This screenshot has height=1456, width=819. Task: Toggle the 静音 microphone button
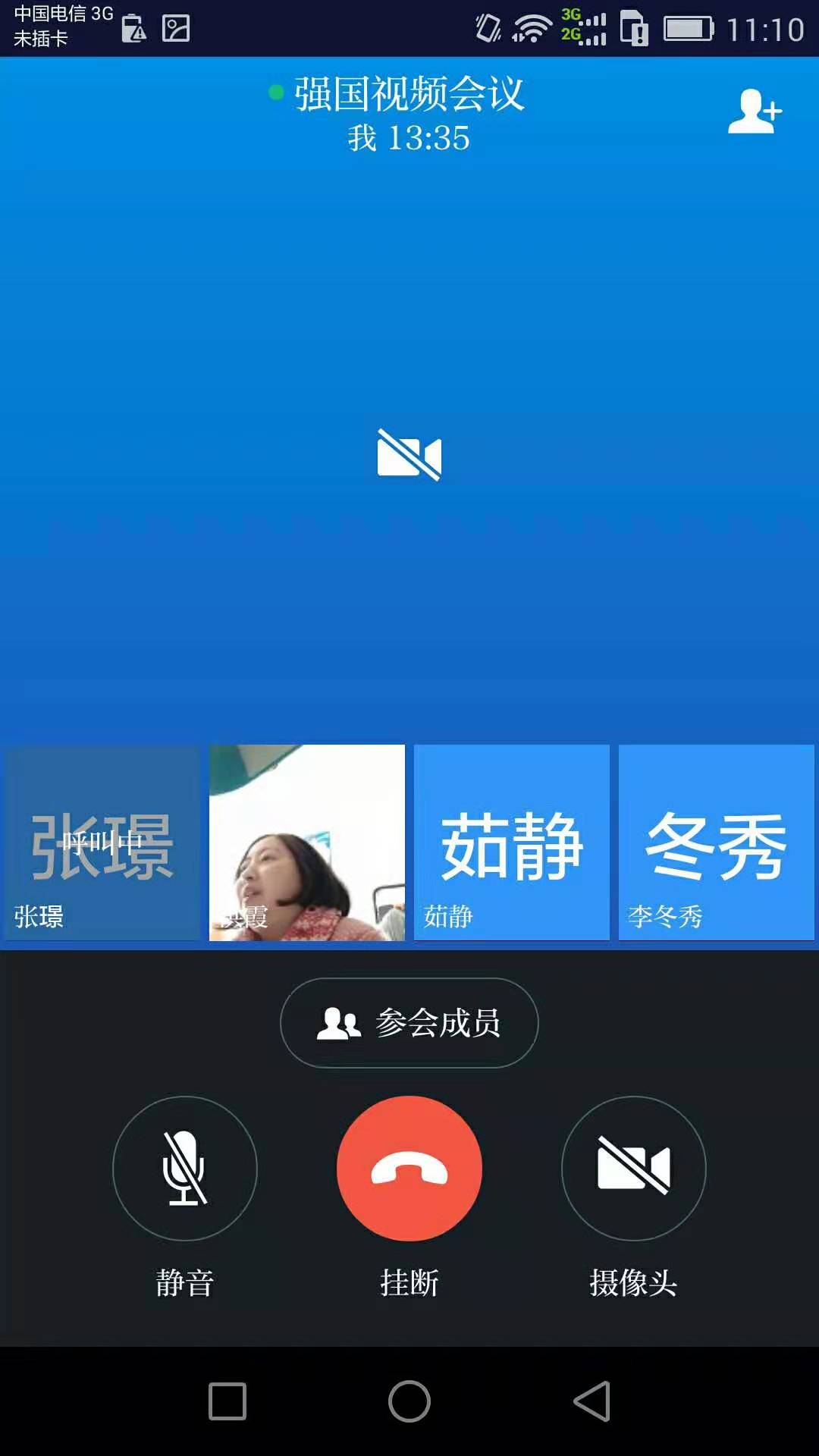click(185, 1169)
